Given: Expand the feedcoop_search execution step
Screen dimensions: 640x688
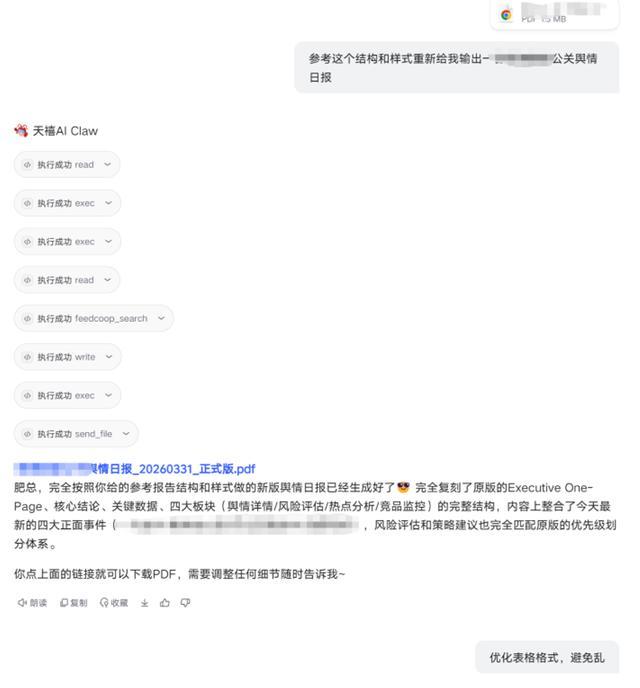Looking at the screenshot, I should [x=93, y=319].
